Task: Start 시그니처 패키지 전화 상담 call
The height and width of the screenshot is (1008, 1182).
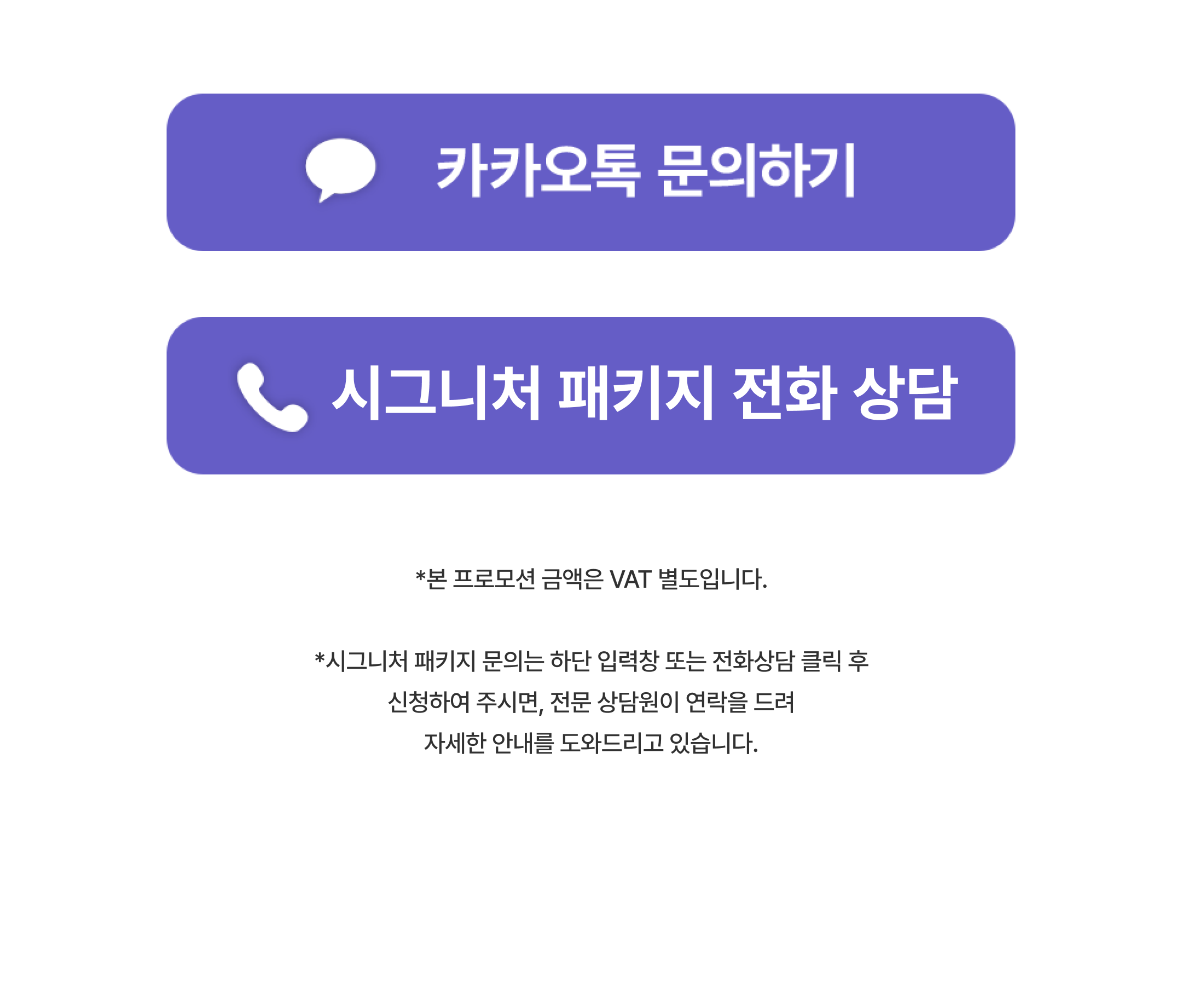Action: (590, 395)
